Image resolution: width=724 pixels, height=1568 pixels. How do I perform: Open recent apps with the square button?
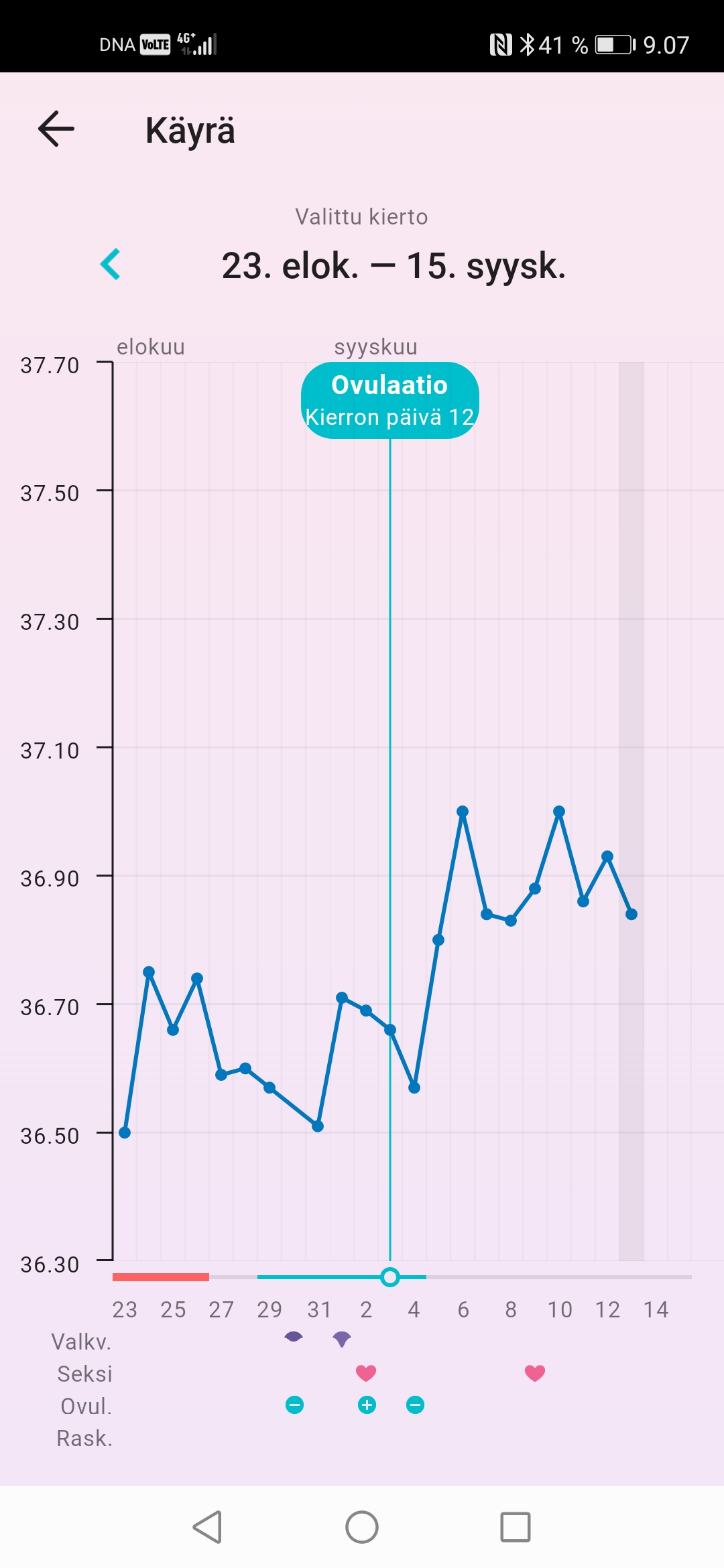515,1527
